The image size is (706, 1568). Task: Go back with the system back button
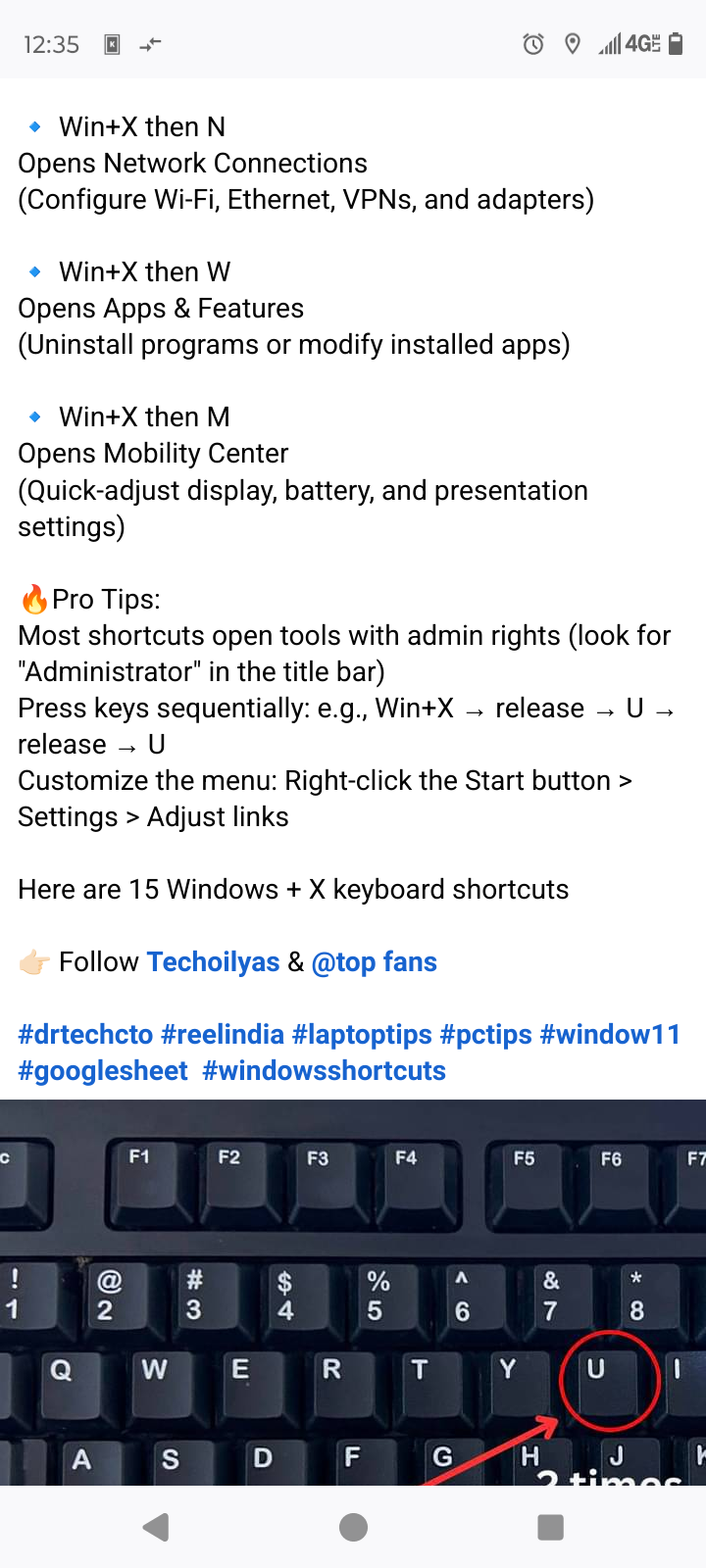pos(156,1527)
